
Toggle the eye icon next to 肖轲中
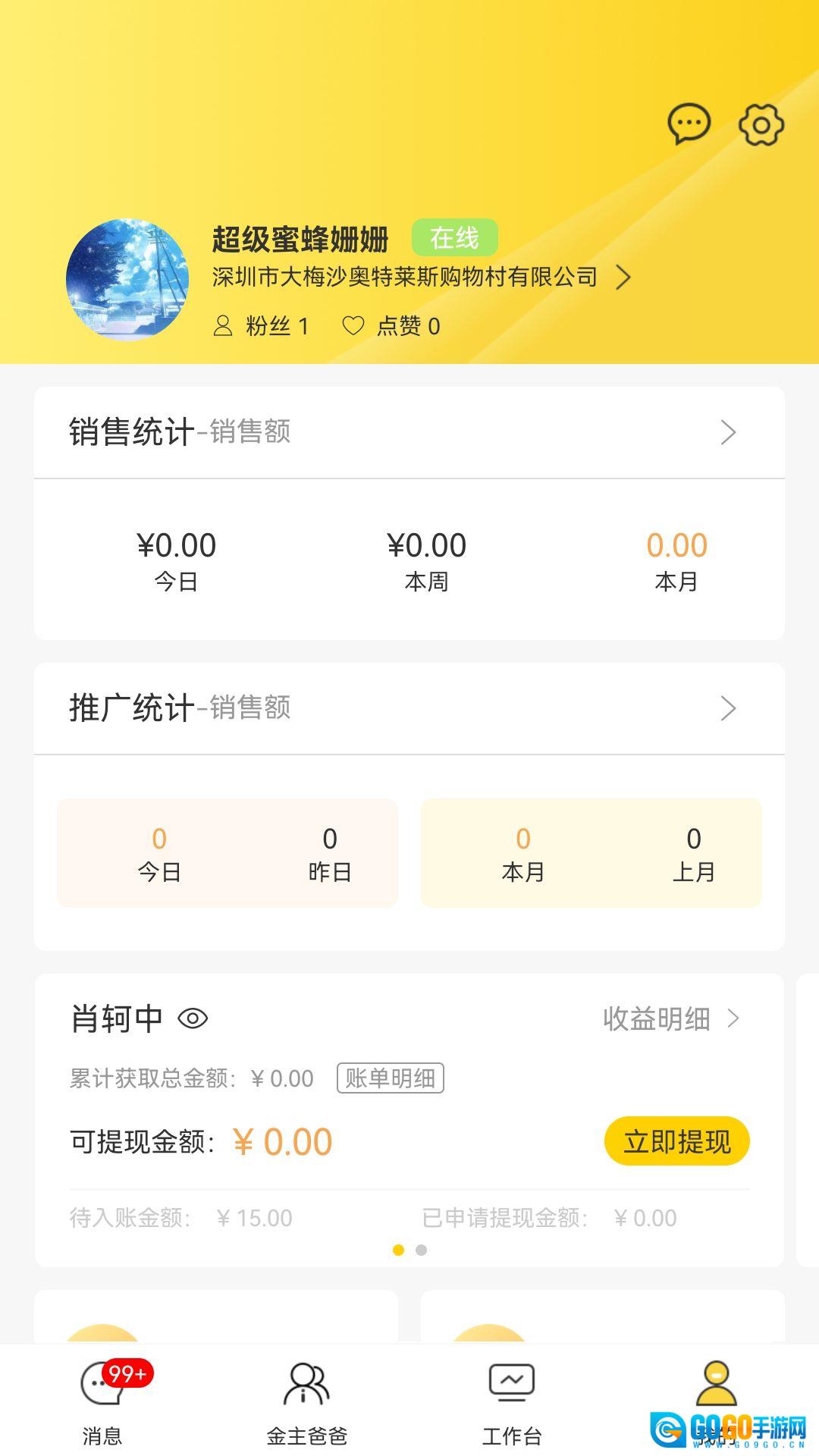pos(194,1019)
